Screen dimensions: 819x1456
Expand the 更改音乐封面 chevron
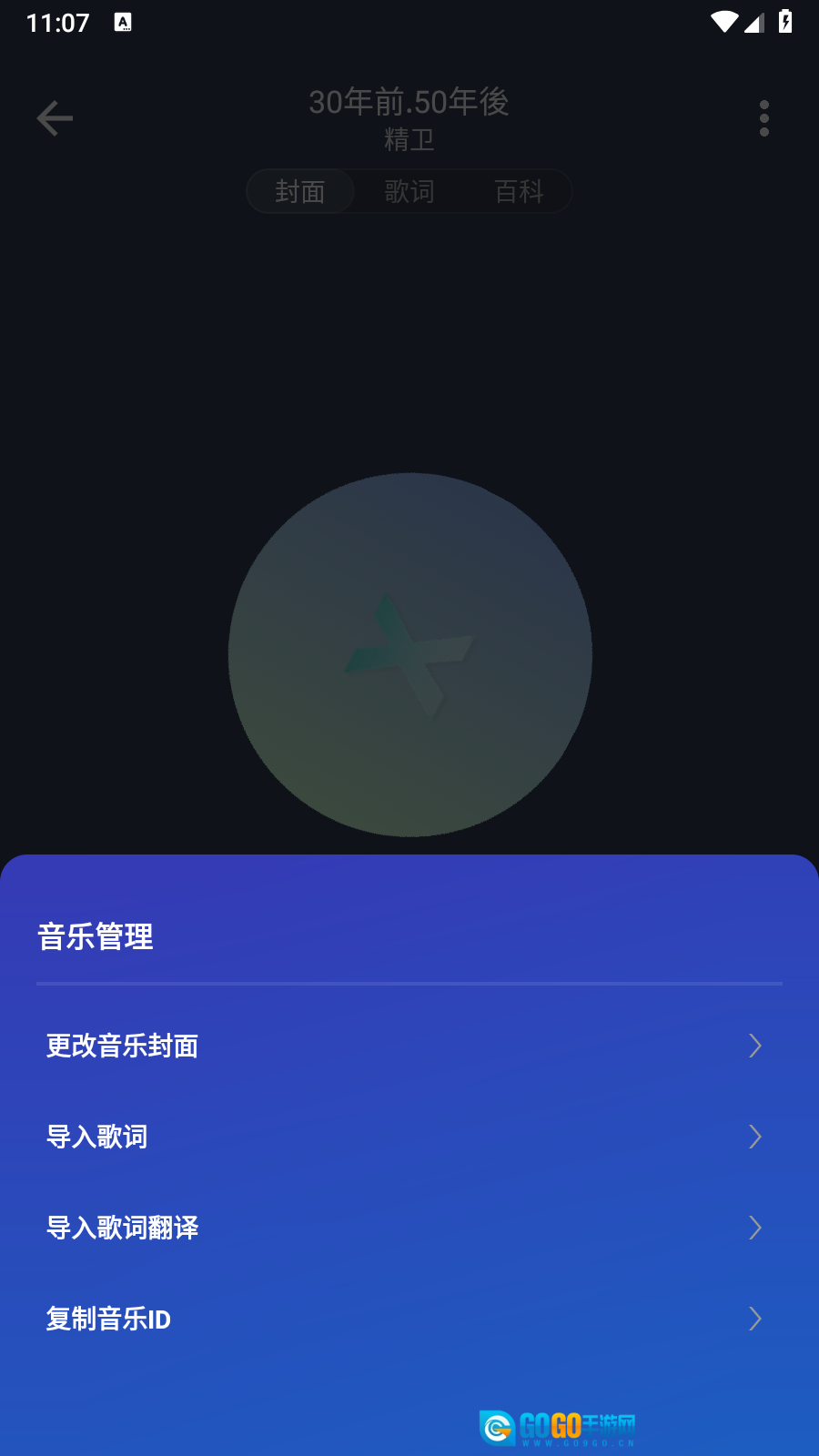click(755, 1046)
